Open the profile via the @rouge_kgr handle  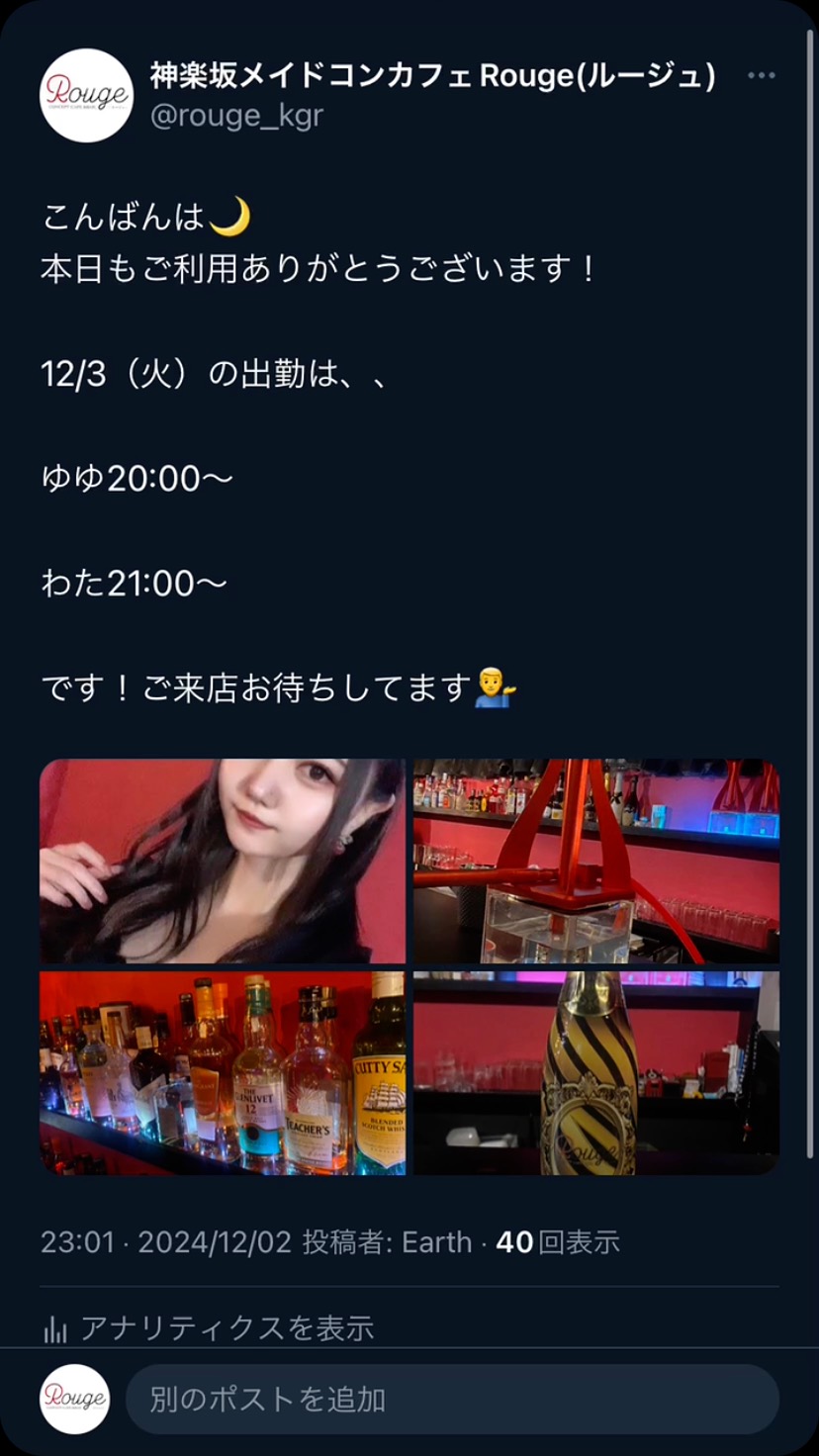[236, 116]
